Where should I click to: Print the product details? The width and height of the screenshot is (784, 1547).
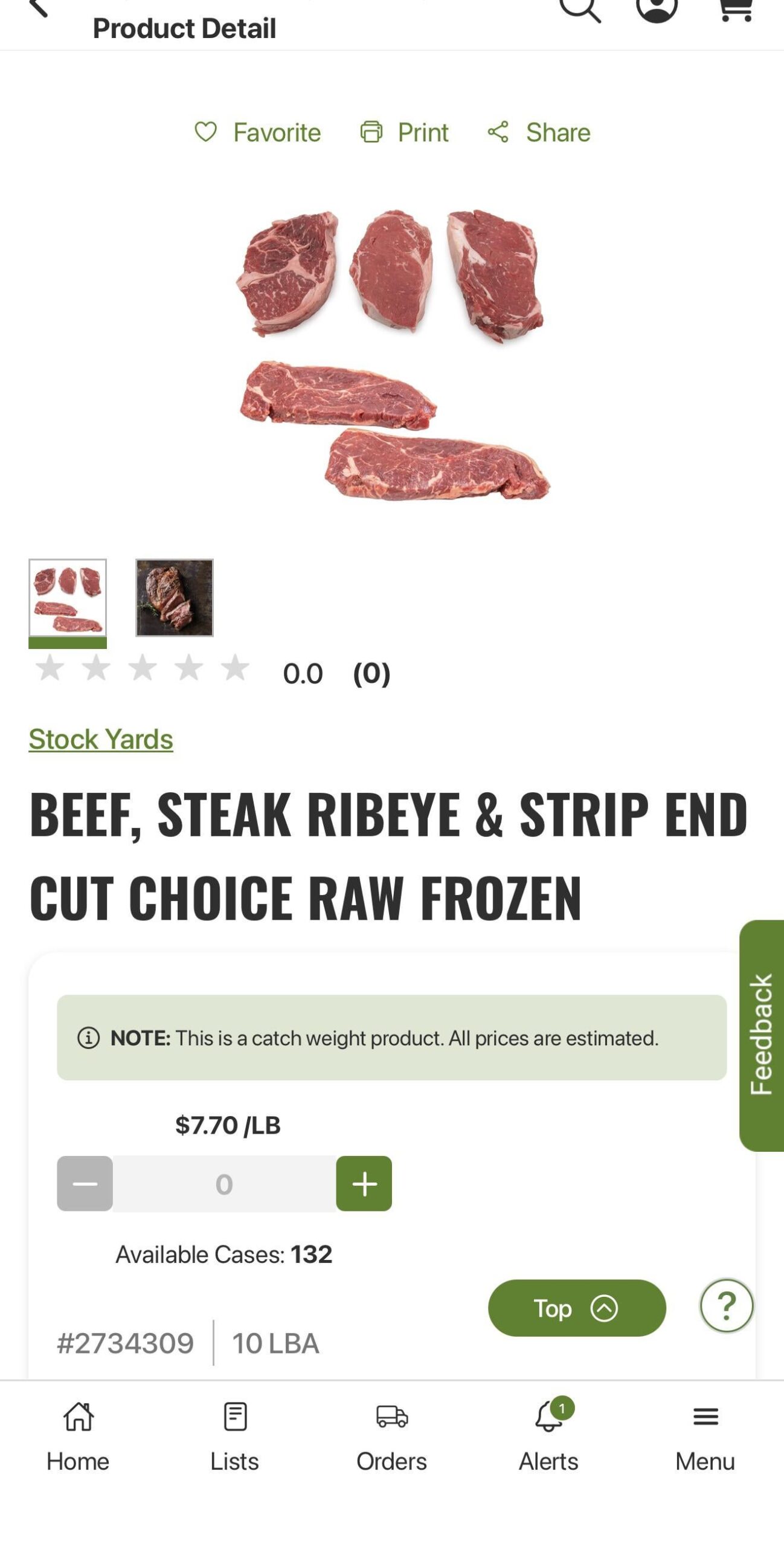404,132
